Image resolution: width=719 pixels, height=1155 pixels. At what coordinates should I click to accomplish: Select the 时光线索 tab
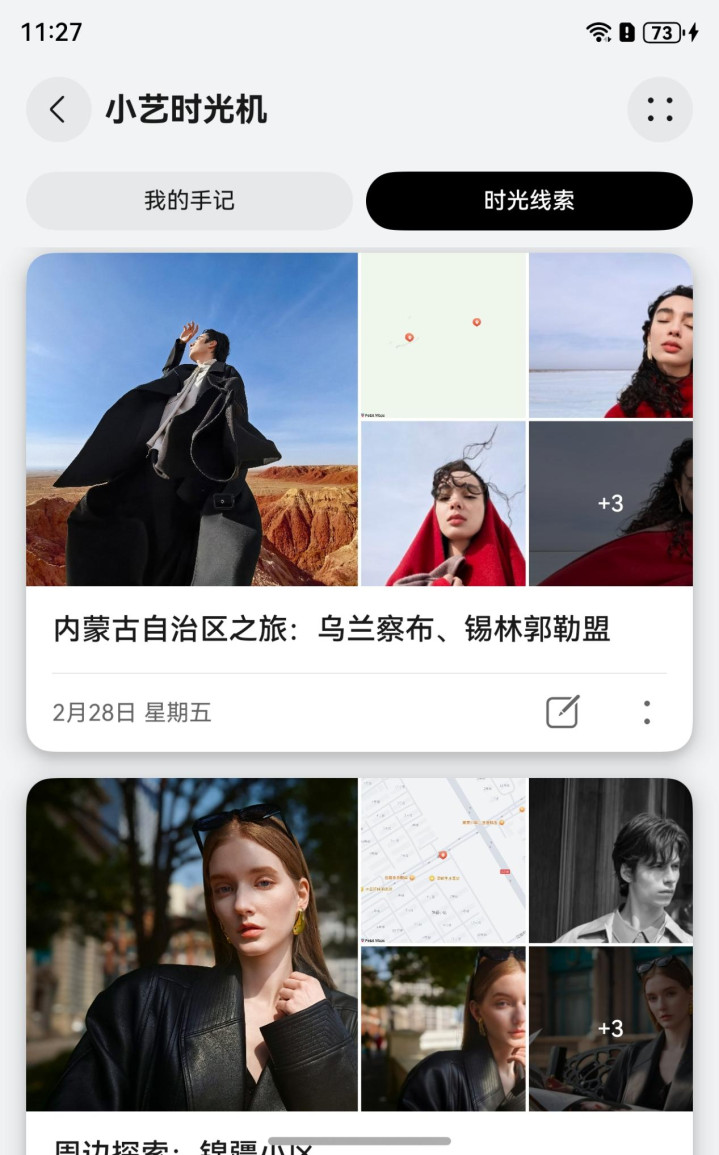(529, 200)
